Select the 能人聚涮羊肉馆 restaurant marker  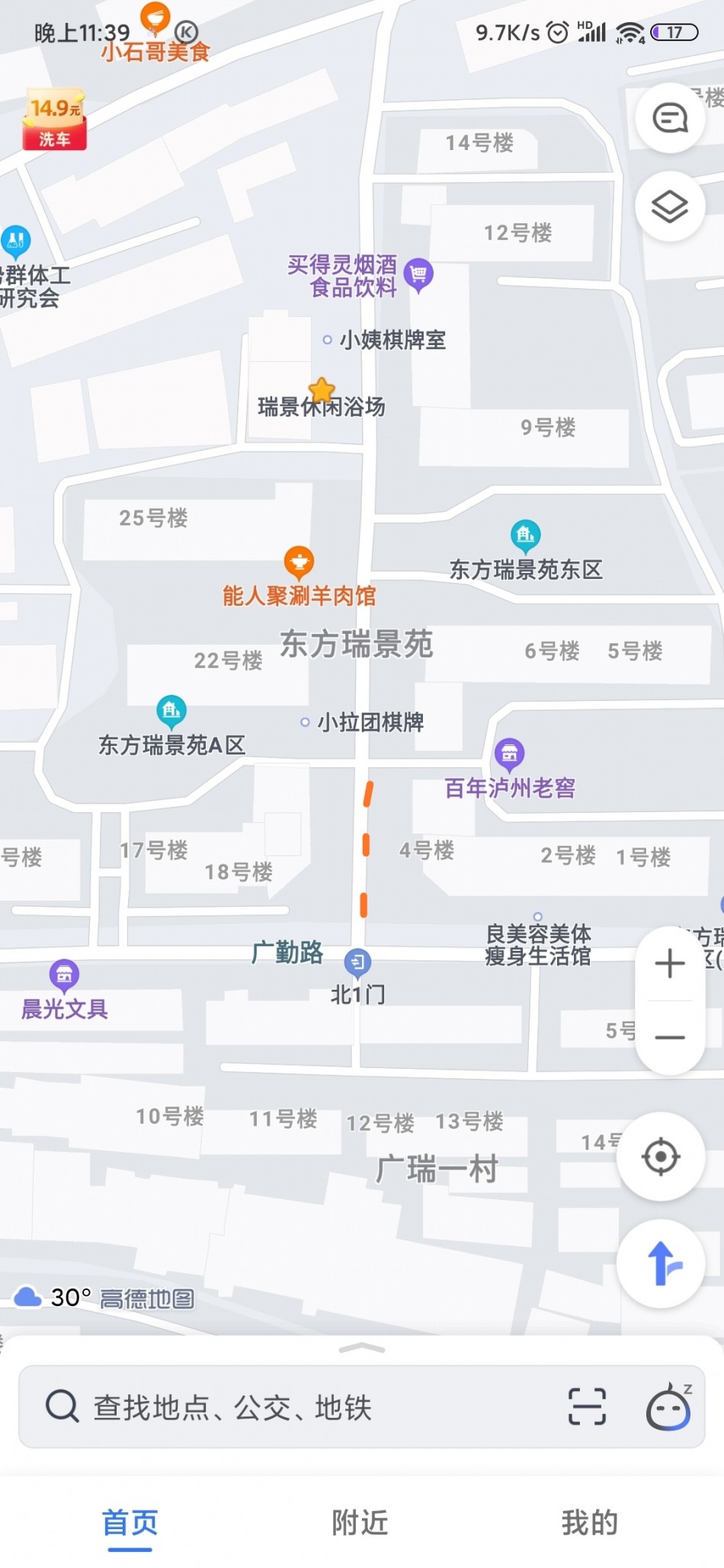[x=299, y=562]
